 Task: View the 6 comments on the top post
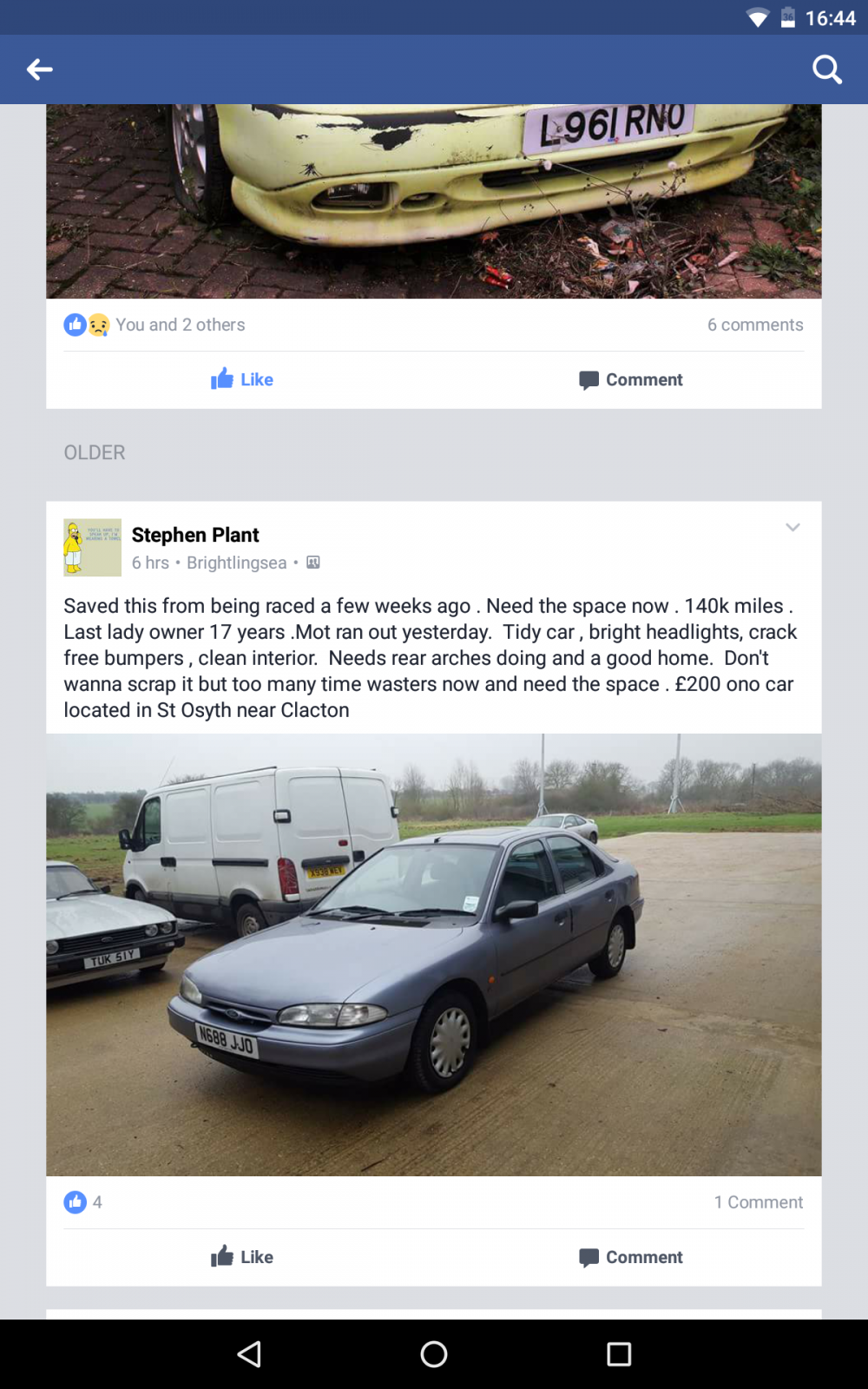click(755, 325)
